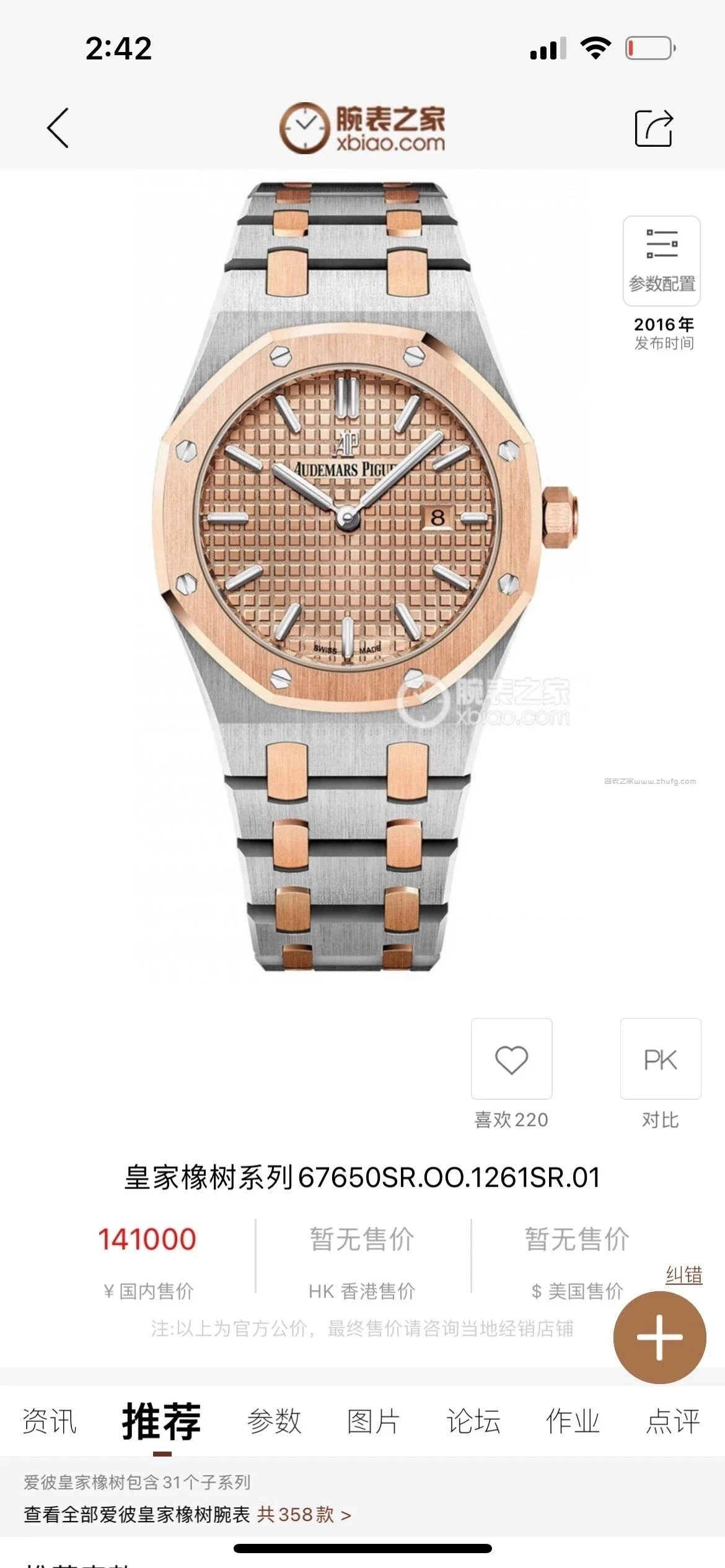Open the floating plus button

coord(659,1338)
